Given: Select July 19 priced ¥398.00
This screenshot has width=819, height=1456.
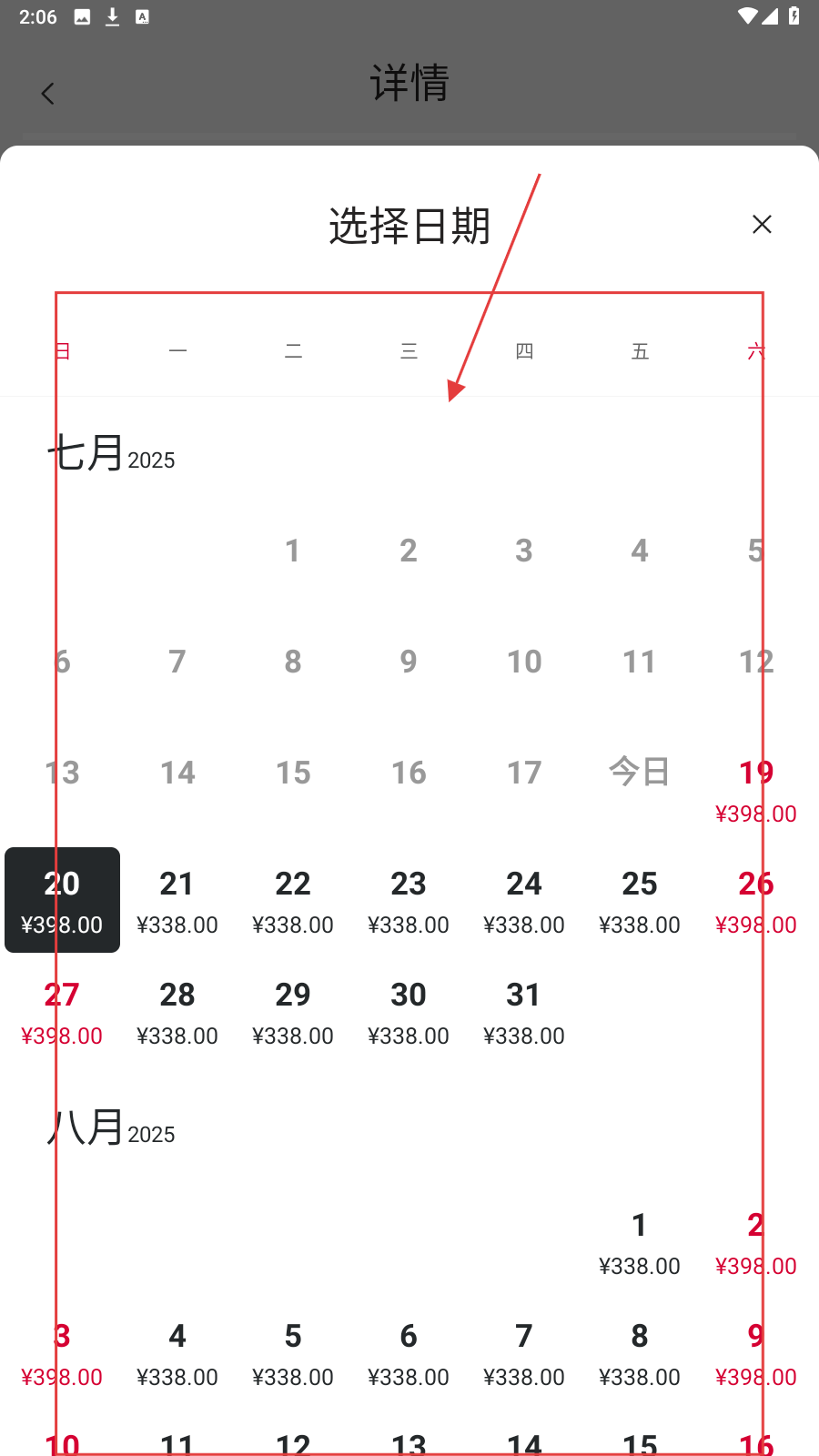Looking at the screenshot, I should tap(755, 790).
